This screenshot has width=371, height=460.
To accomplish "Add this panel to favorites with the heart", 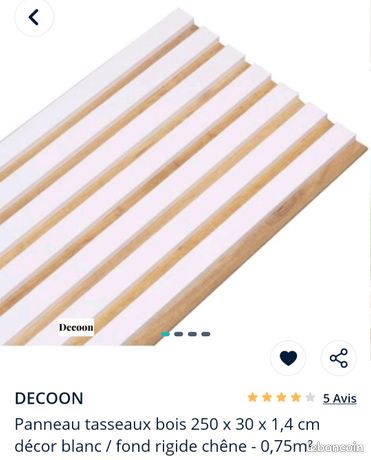I will tap(288, 358).
